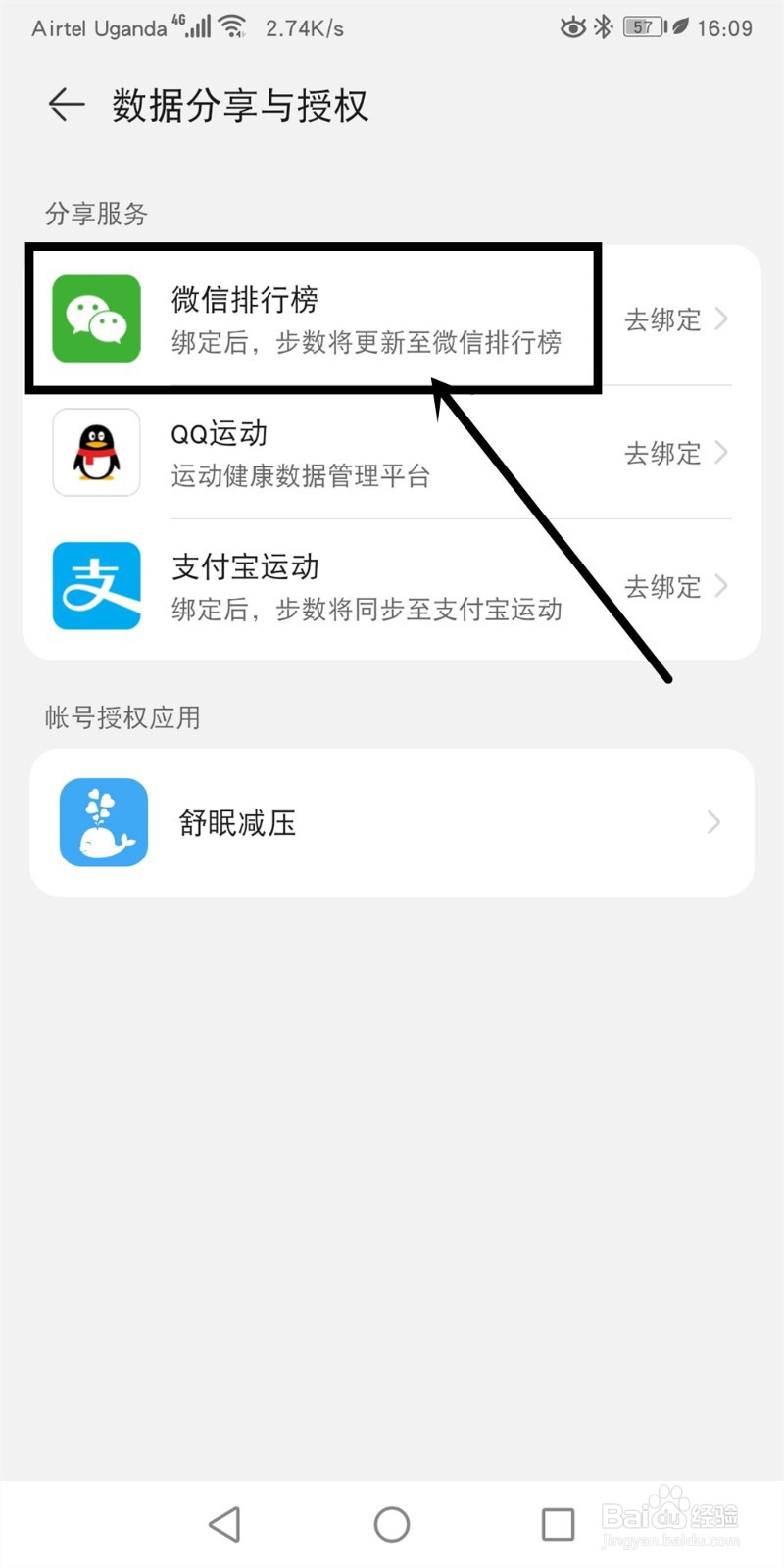Tap the triangle back navigation key
784x1568 pixels.
(x=225, y=1523)
